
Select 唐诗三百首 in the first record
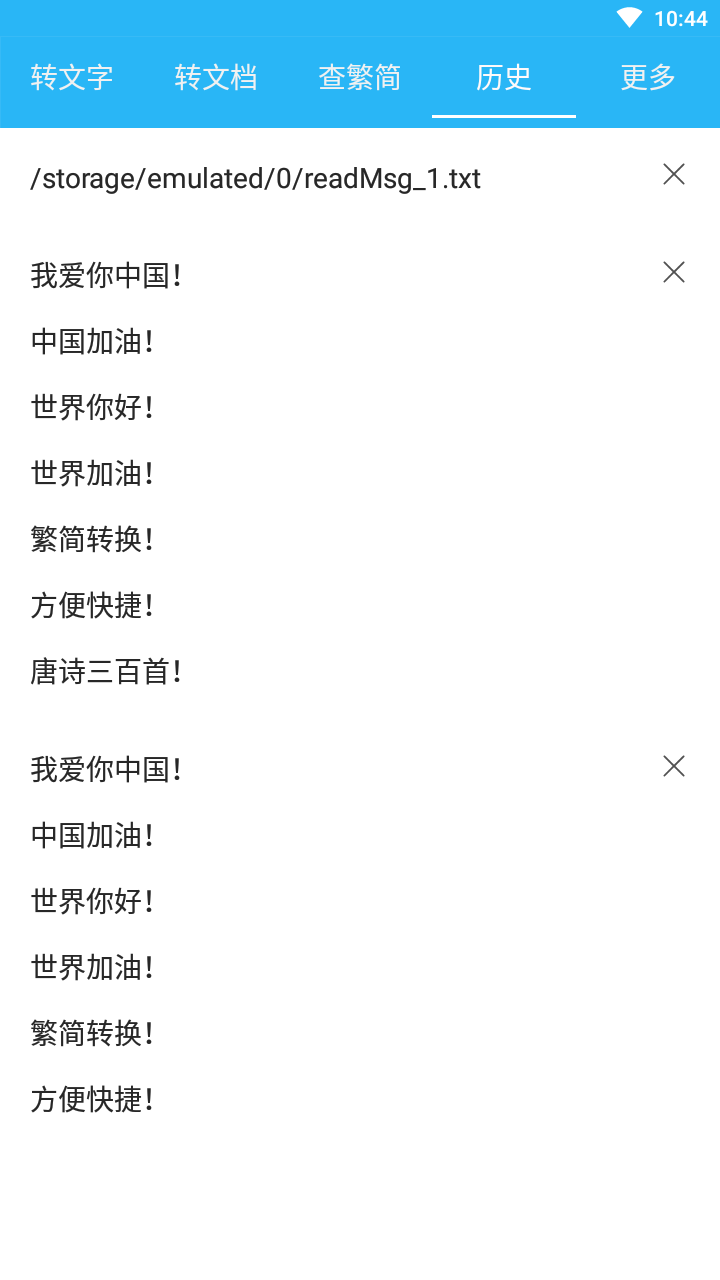point(105,672)
